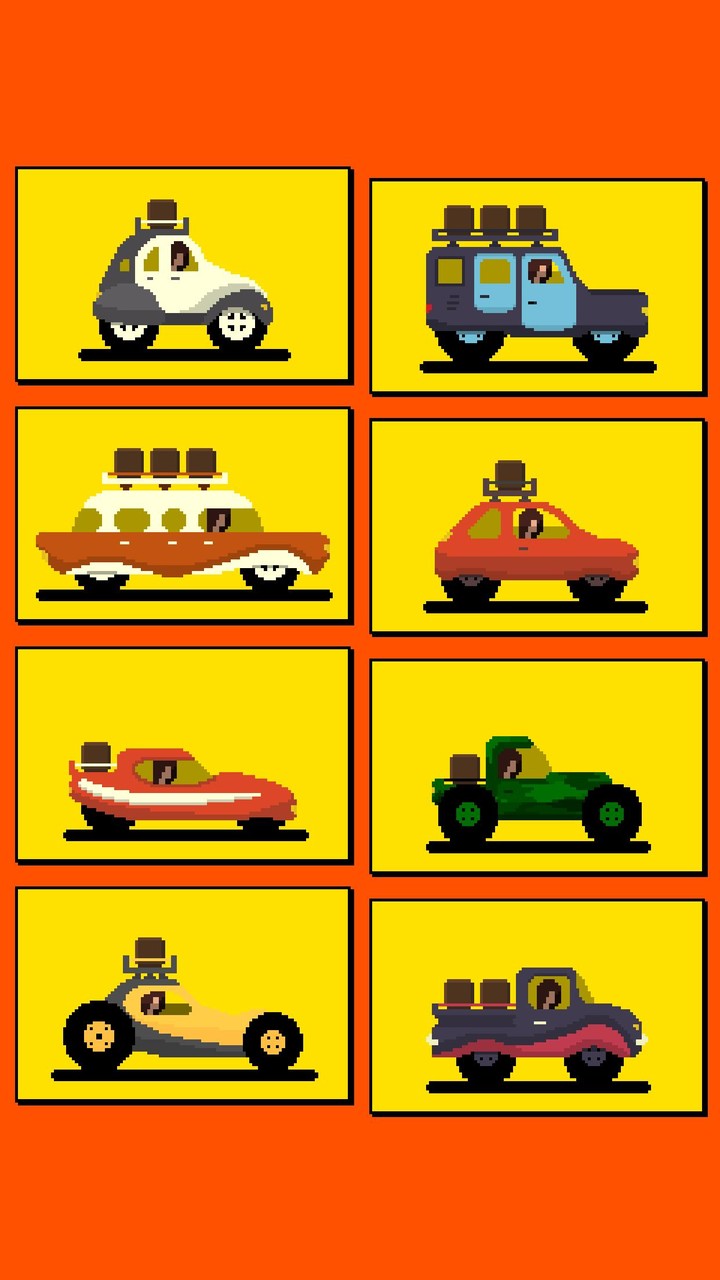Click the roof box on the orange car
This screenshot has height=1280, width=720.
(x=510, y=470)
